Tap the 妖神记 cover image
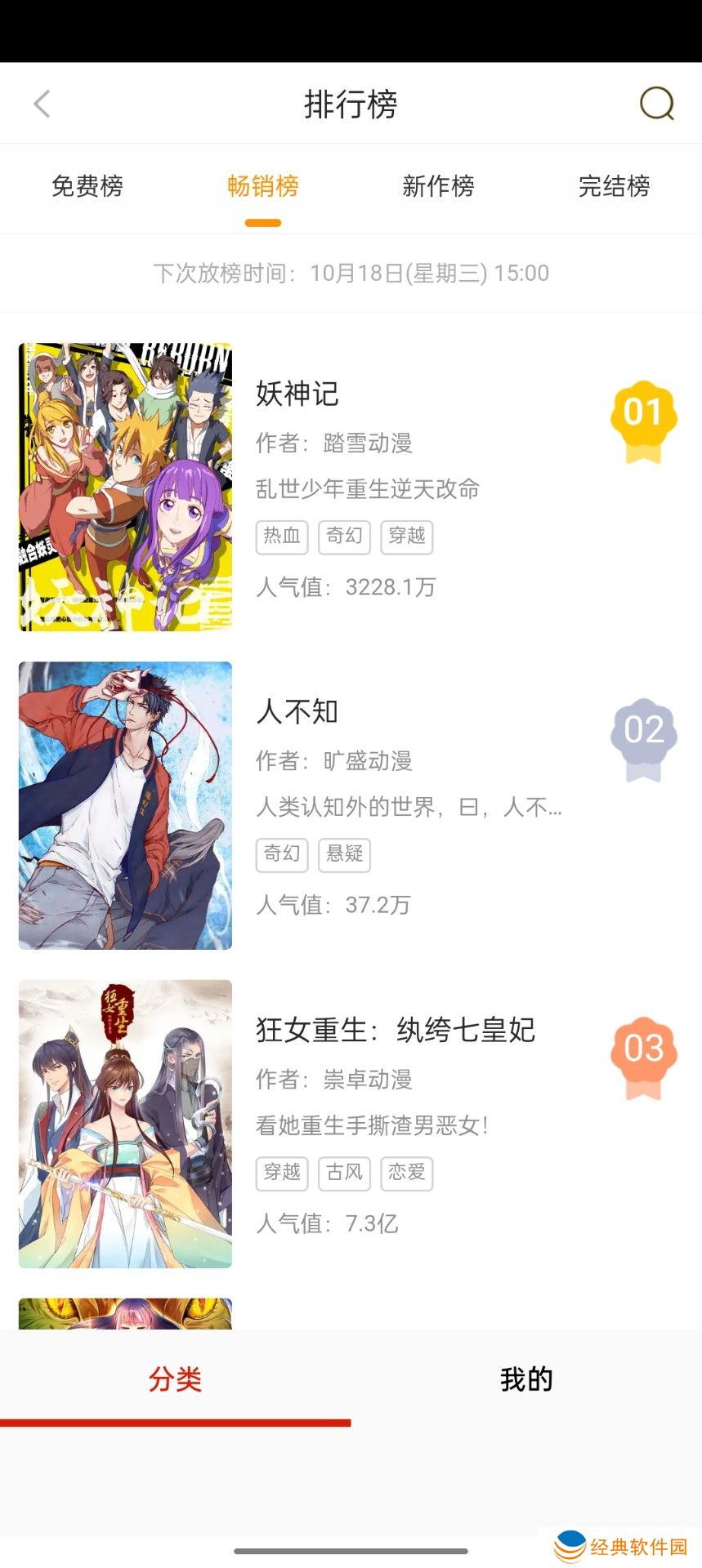 pyautogui.click(x=123, y=486)
